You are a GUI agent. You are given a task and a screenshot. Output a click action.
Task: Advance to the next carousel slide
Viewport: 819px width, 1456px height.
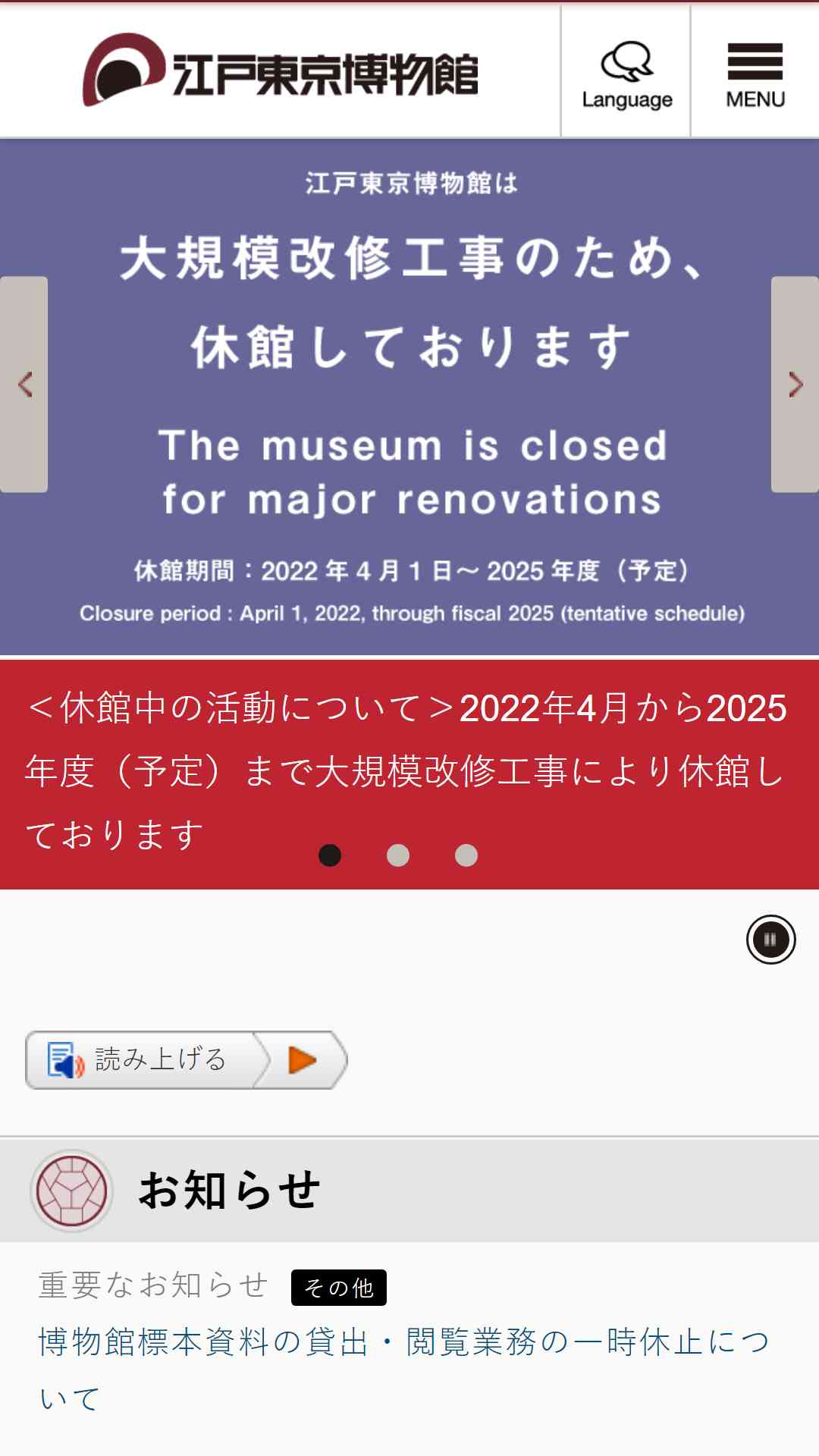[795, 384]
